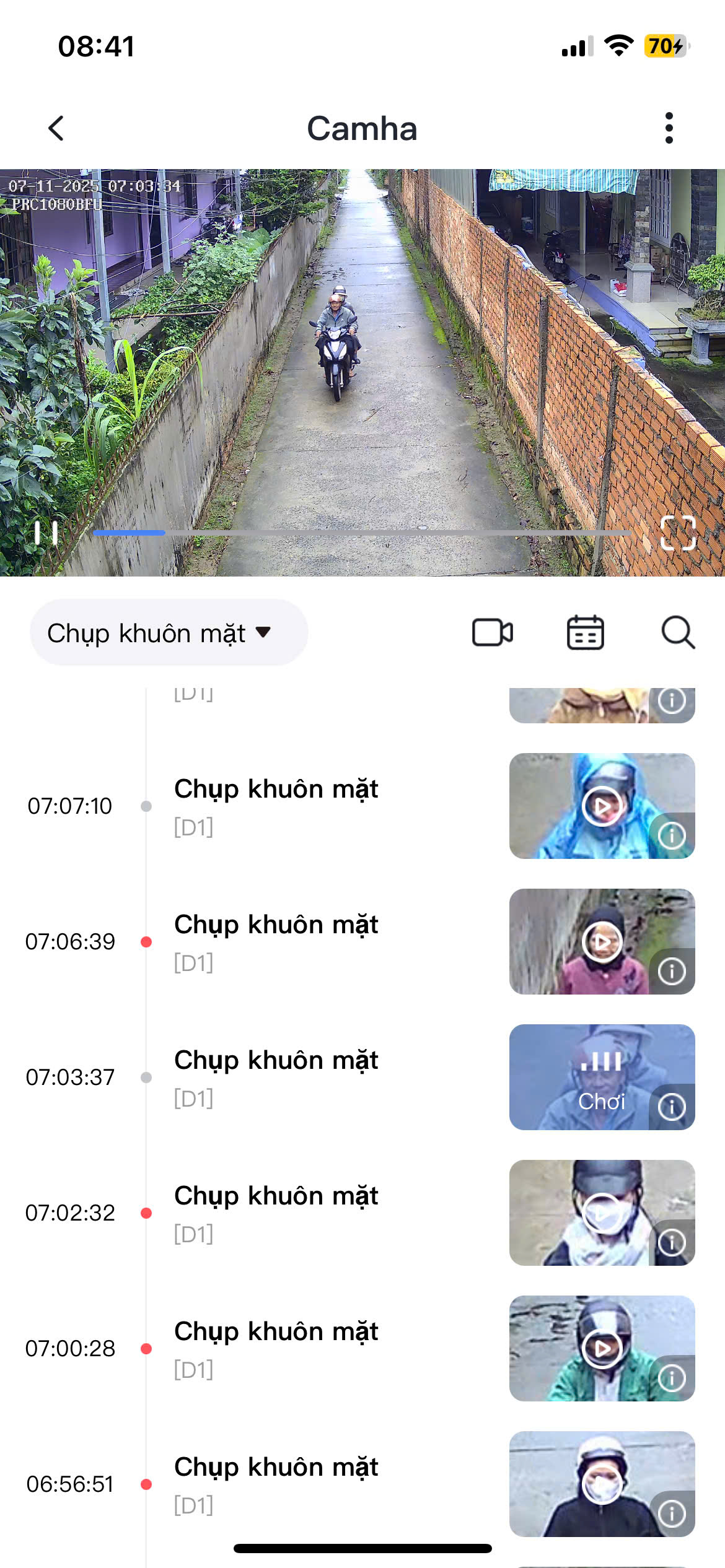Play the 07:07:10 face capture clip
This screenshot has width=725, height=1568.
click(602, 806)
